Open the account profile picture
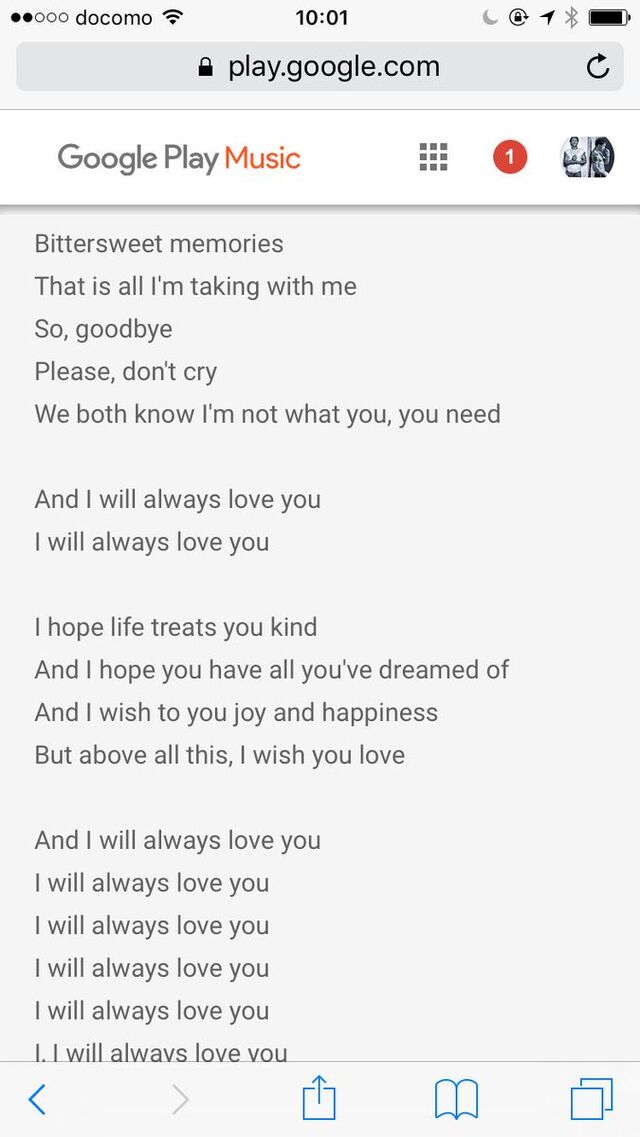 click(x=587, y=157)
